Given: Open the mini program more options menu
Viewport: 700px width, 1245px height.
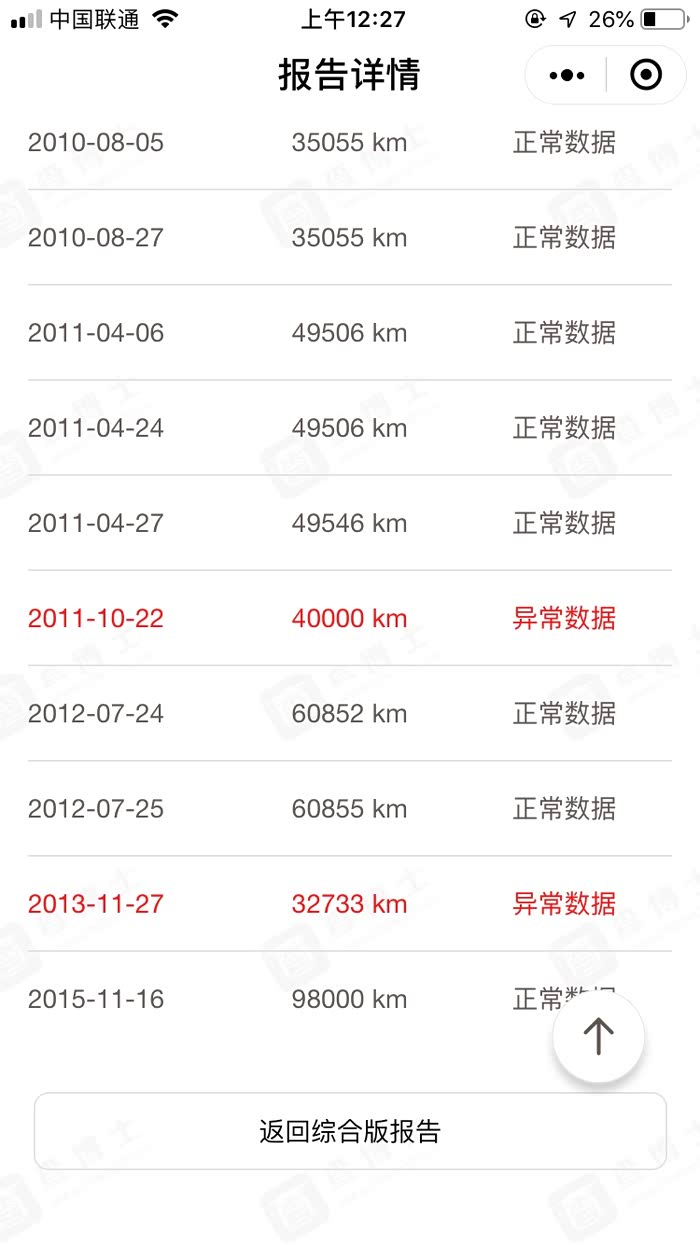Looking at the screenshot, I should coord(567,75).
